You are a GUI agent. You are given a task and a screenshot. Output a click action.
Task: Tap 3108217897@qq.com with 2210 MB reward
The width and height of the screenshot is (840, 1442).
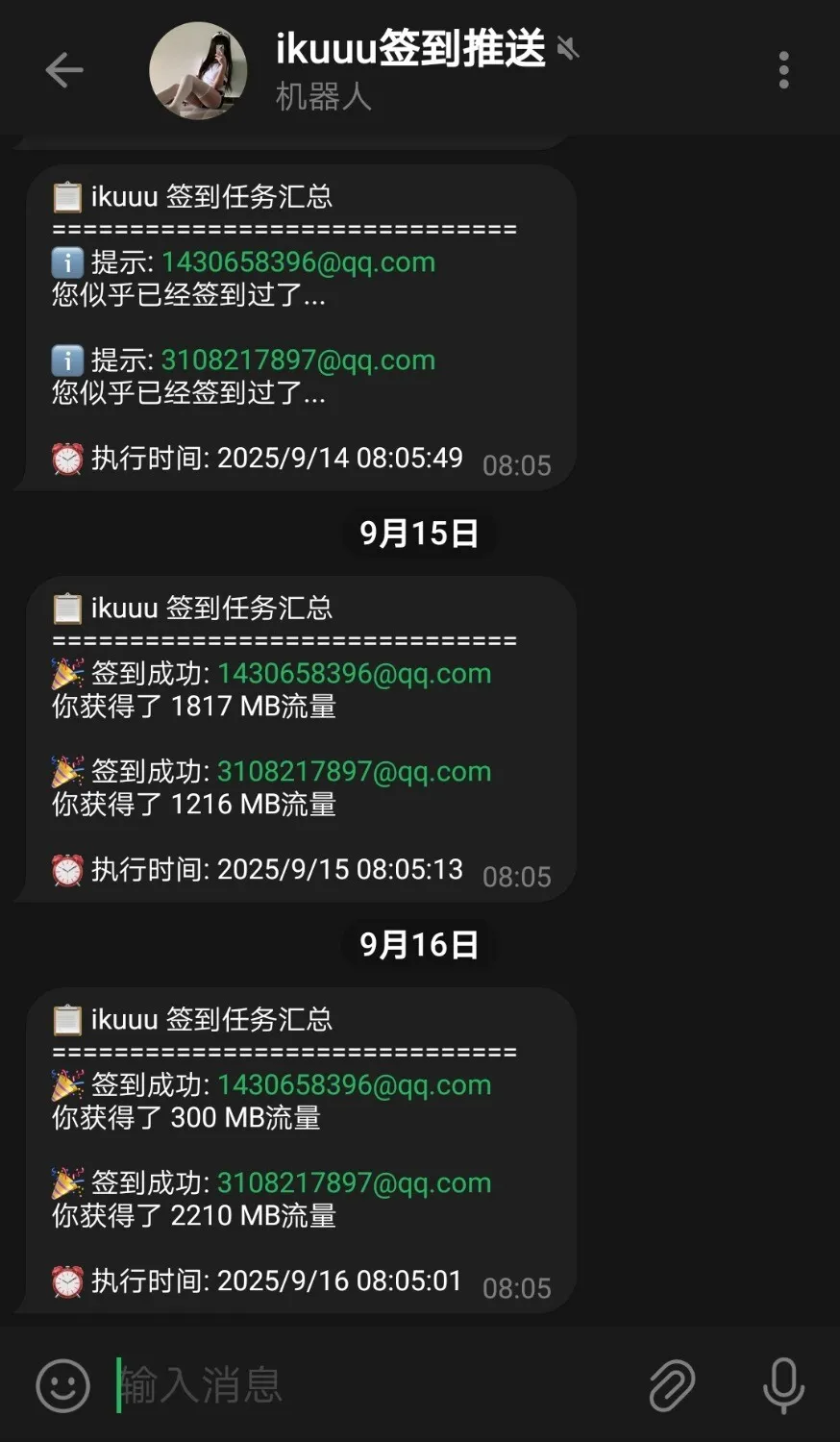point(354,1182)
